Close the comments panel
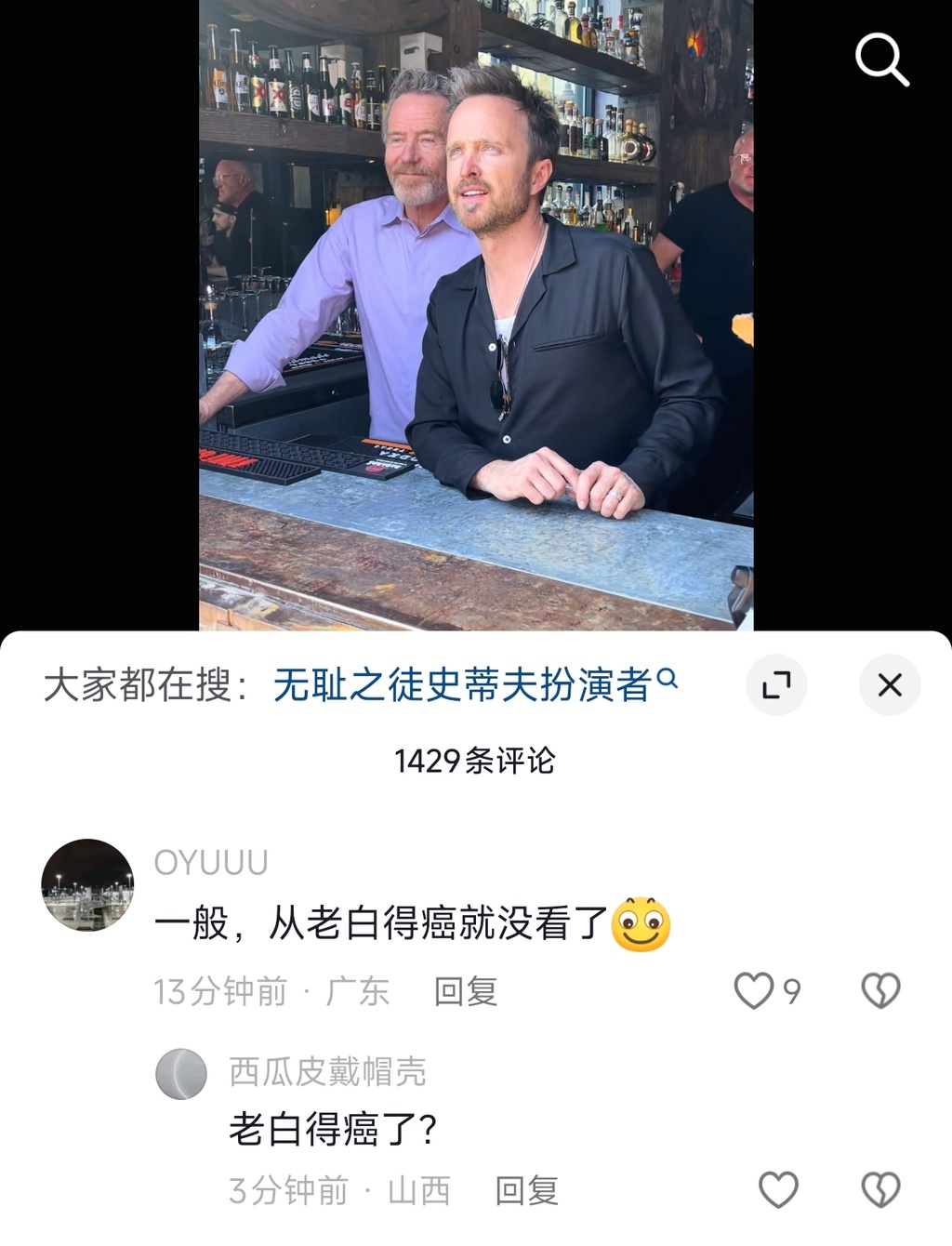This screenshot has width=952, height=1246. (890, 685)
